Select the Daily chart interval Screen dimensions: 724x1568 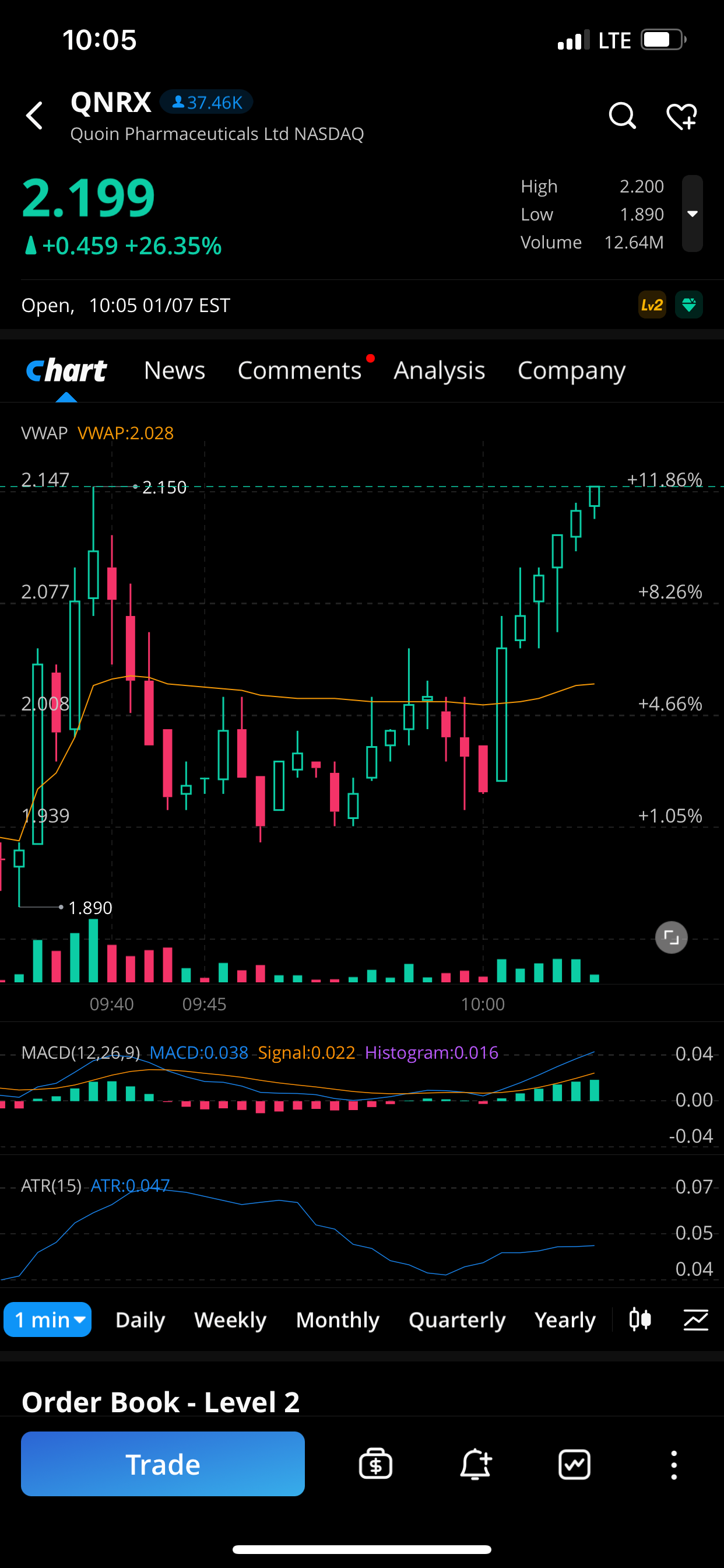click(140, 1319)
